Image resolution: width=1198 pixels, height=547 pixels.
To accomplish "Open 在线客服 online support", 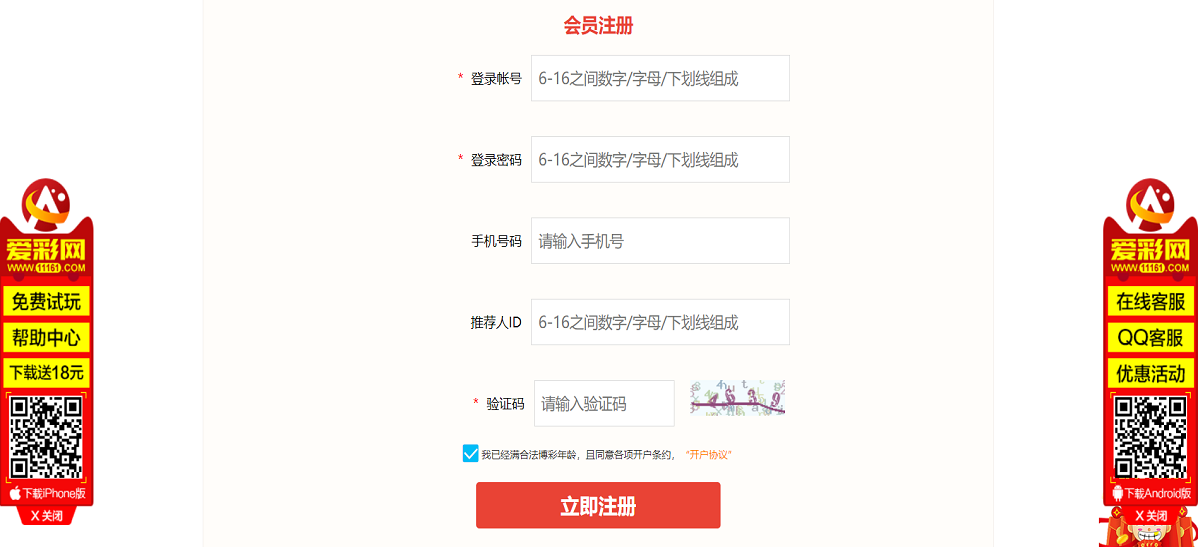I will (x=1151, y=301).
